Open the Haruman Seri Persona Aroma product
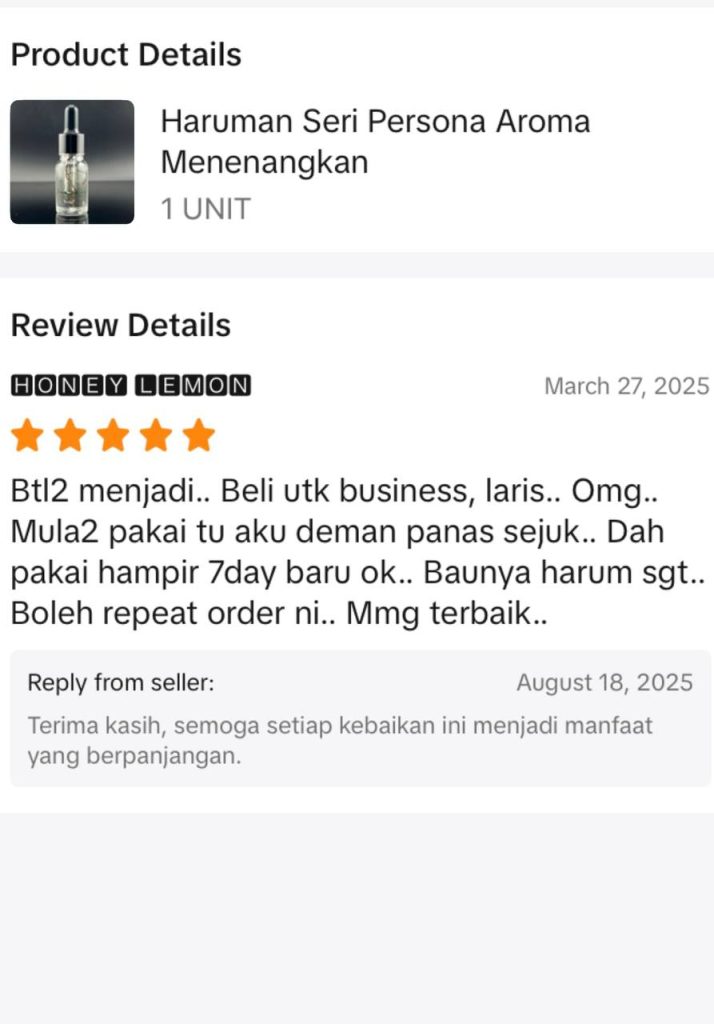 pos(375,141)
